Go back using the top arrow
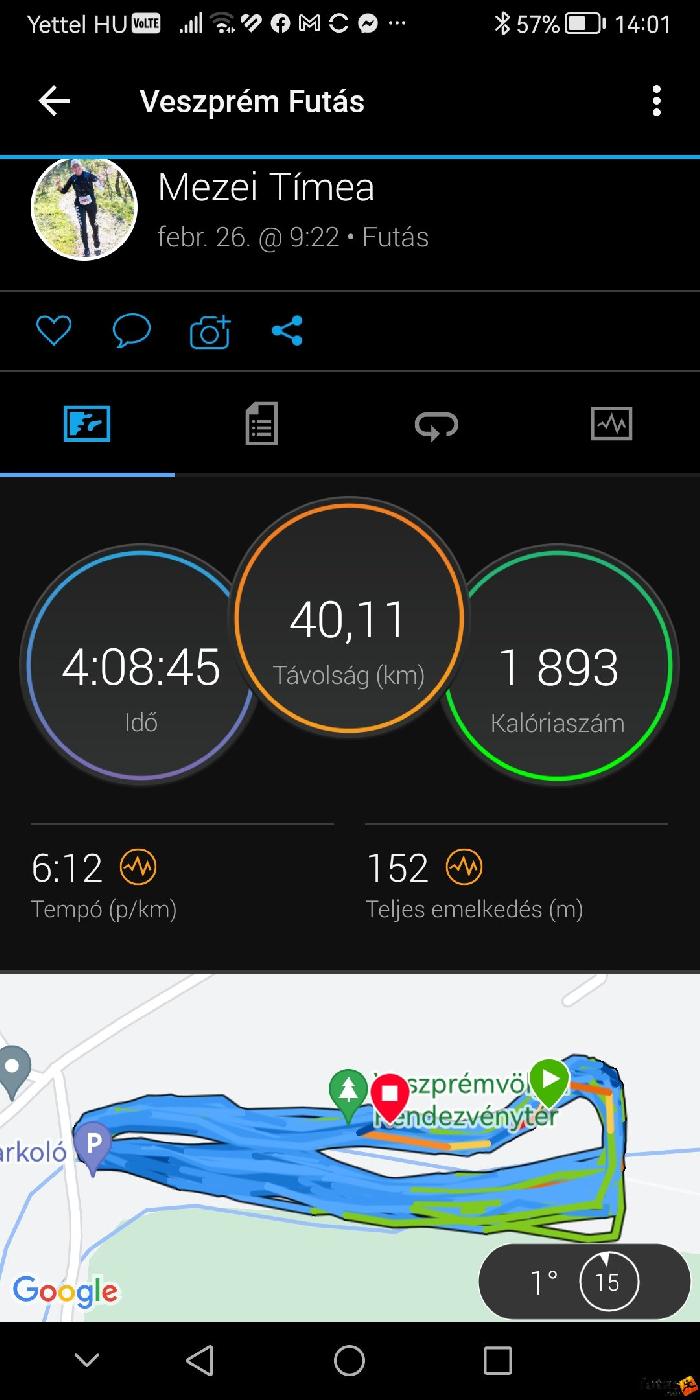700x1400 pixels. click(54, 101)
